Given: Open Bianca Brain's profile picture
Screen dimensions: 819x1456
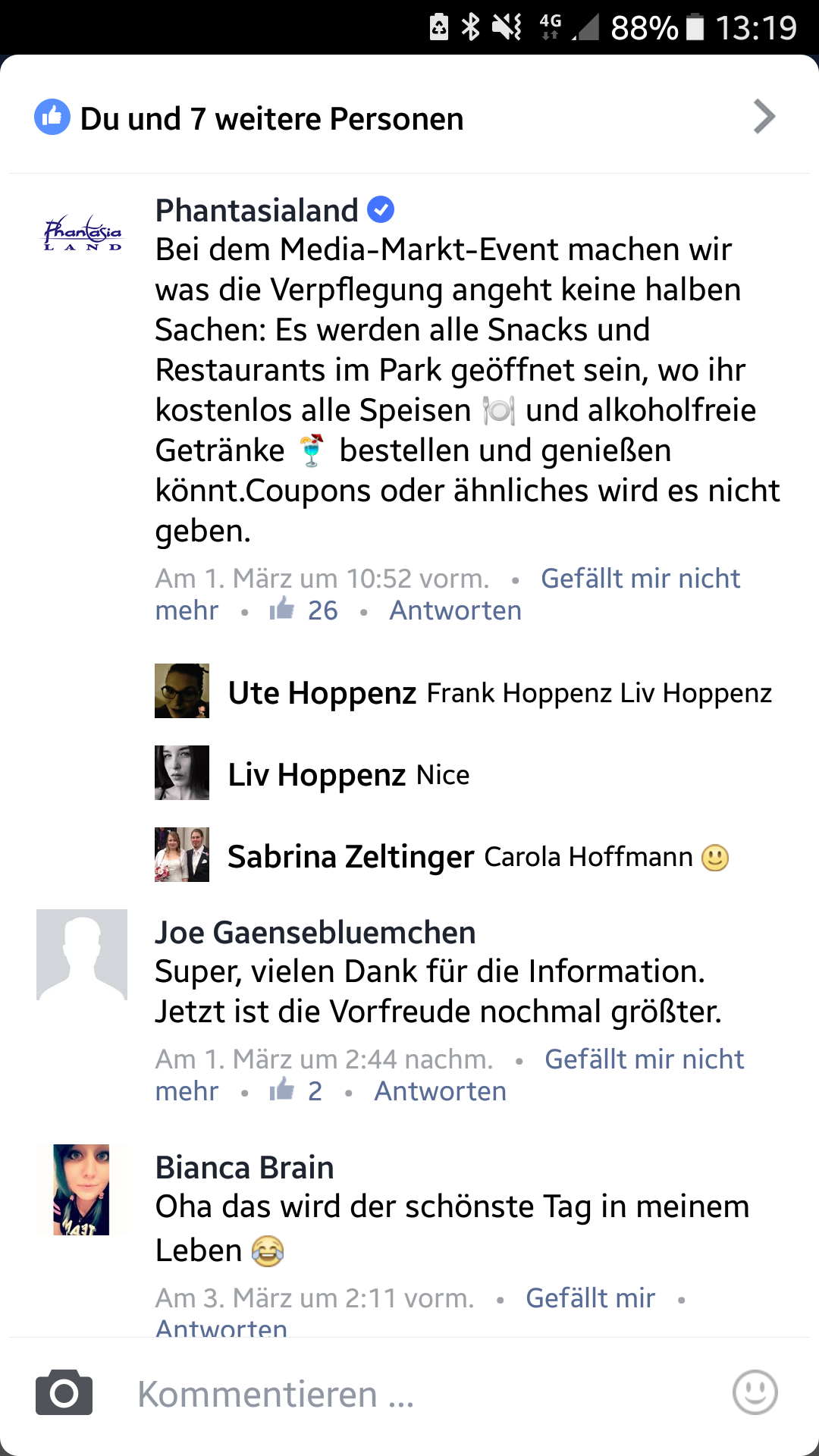Looking at the screenshot, I should [x=82, y=1190].
